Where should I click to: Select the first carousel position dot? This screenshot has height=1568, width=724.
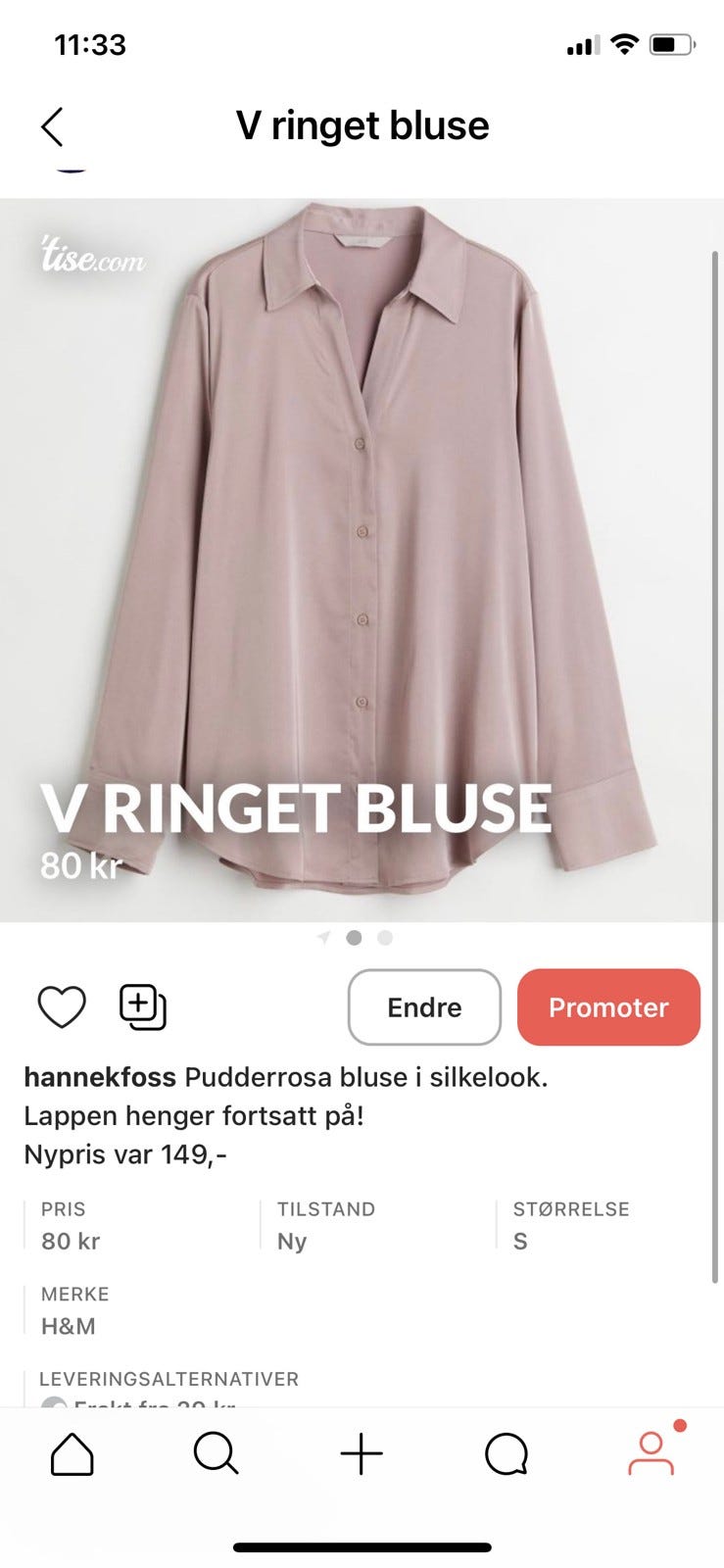[x=355, y=938]
